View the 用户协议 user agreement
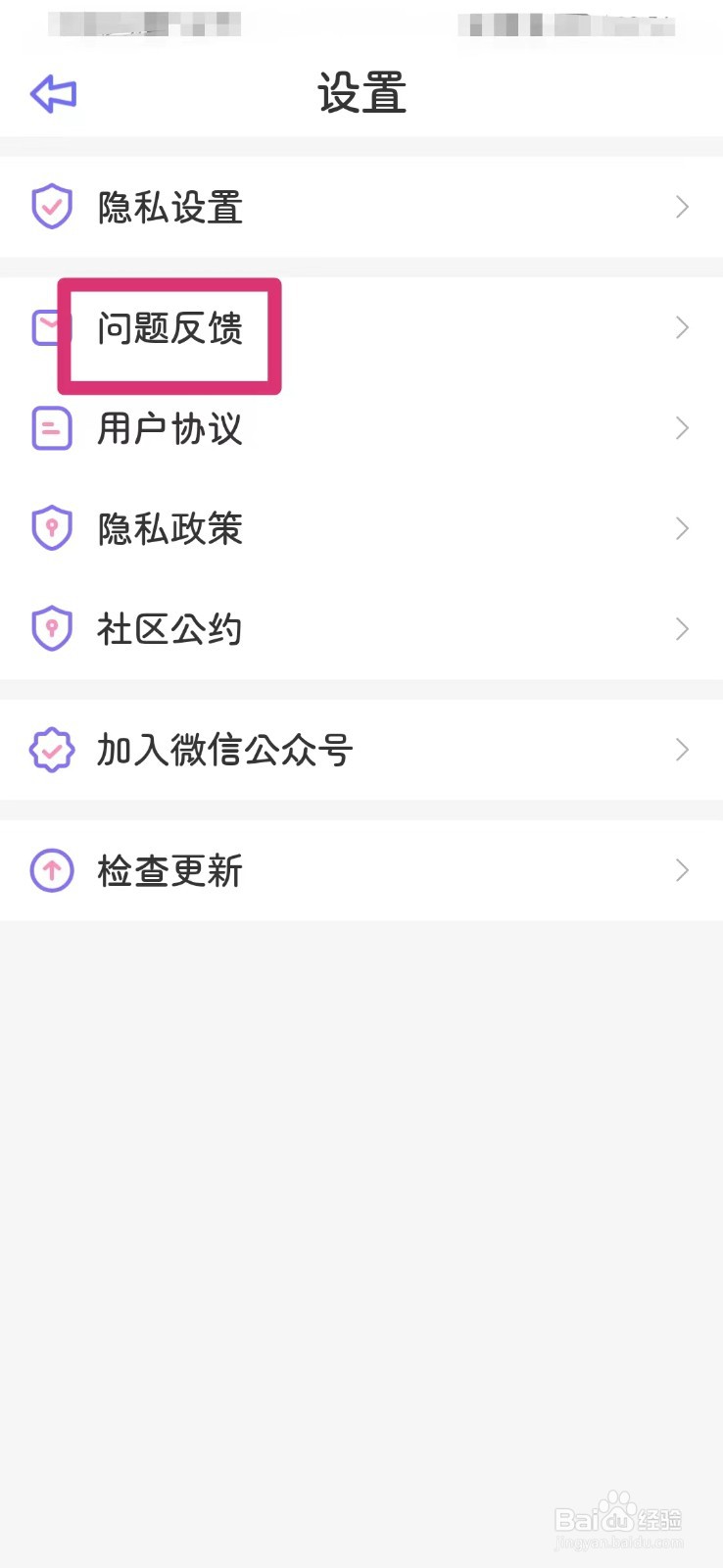 [x=361, y=428]
